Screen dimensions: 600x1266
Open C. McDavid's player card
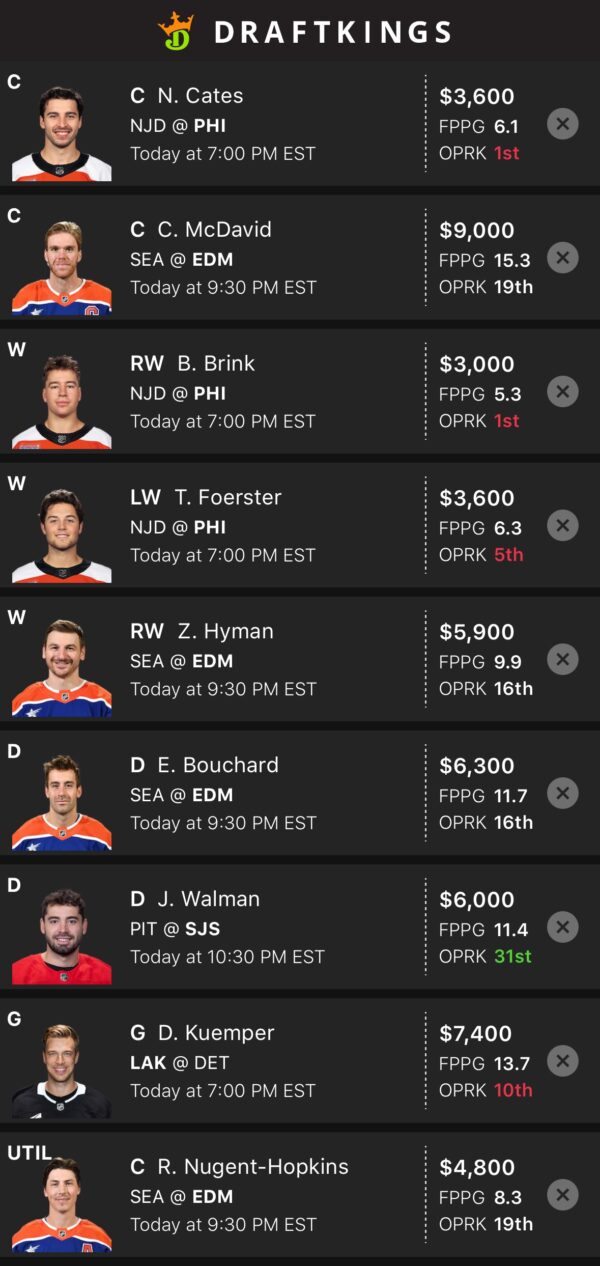point(214,230)
